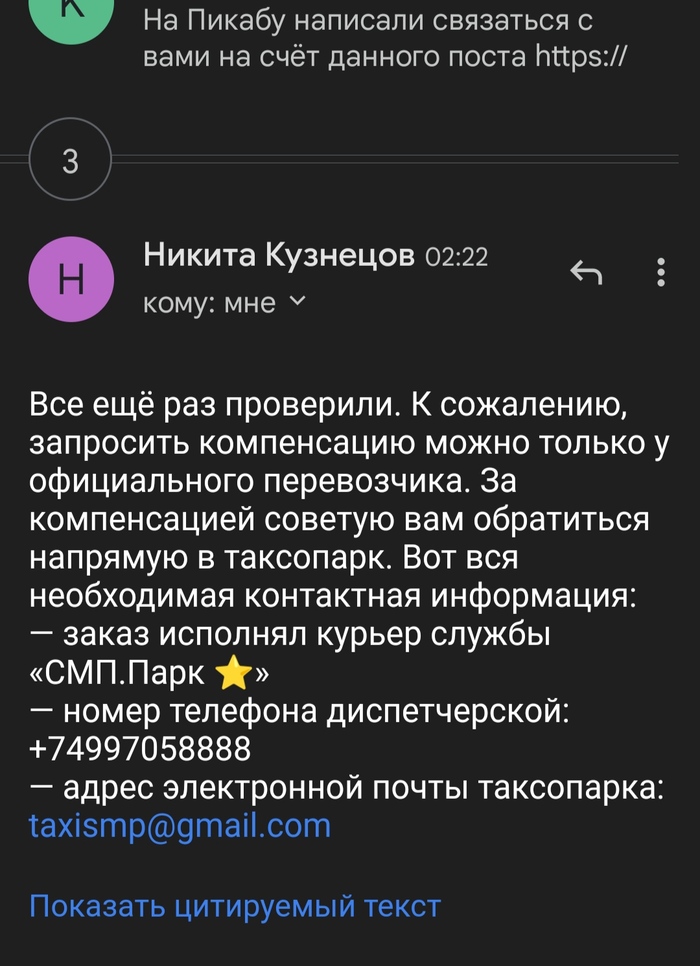Viewport: 700px width, 966px height.
Task: Tap "Показать цитируемый текст"
Action: pyautogui.click(x=235, y=906)
